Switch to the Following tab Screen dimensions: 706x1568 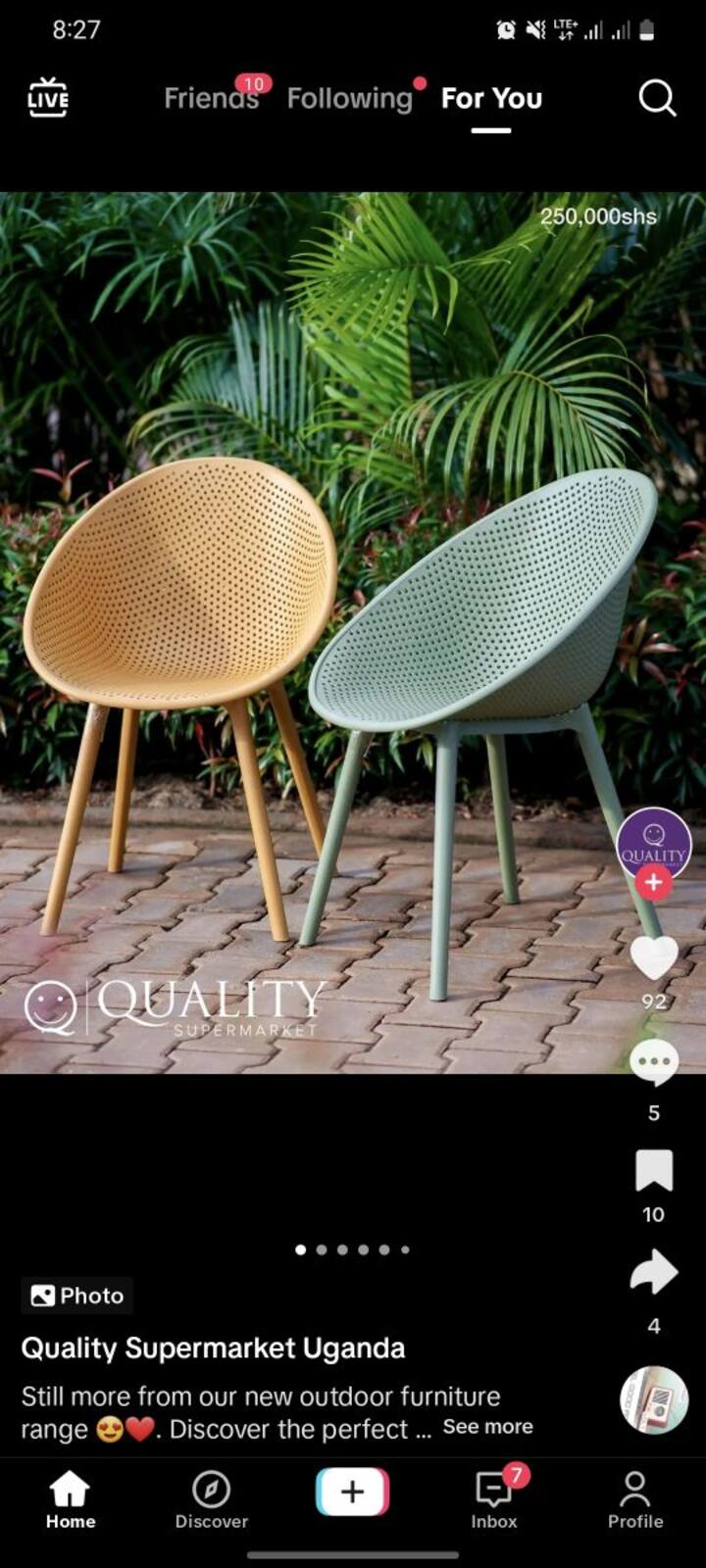[x=350, y=98]
